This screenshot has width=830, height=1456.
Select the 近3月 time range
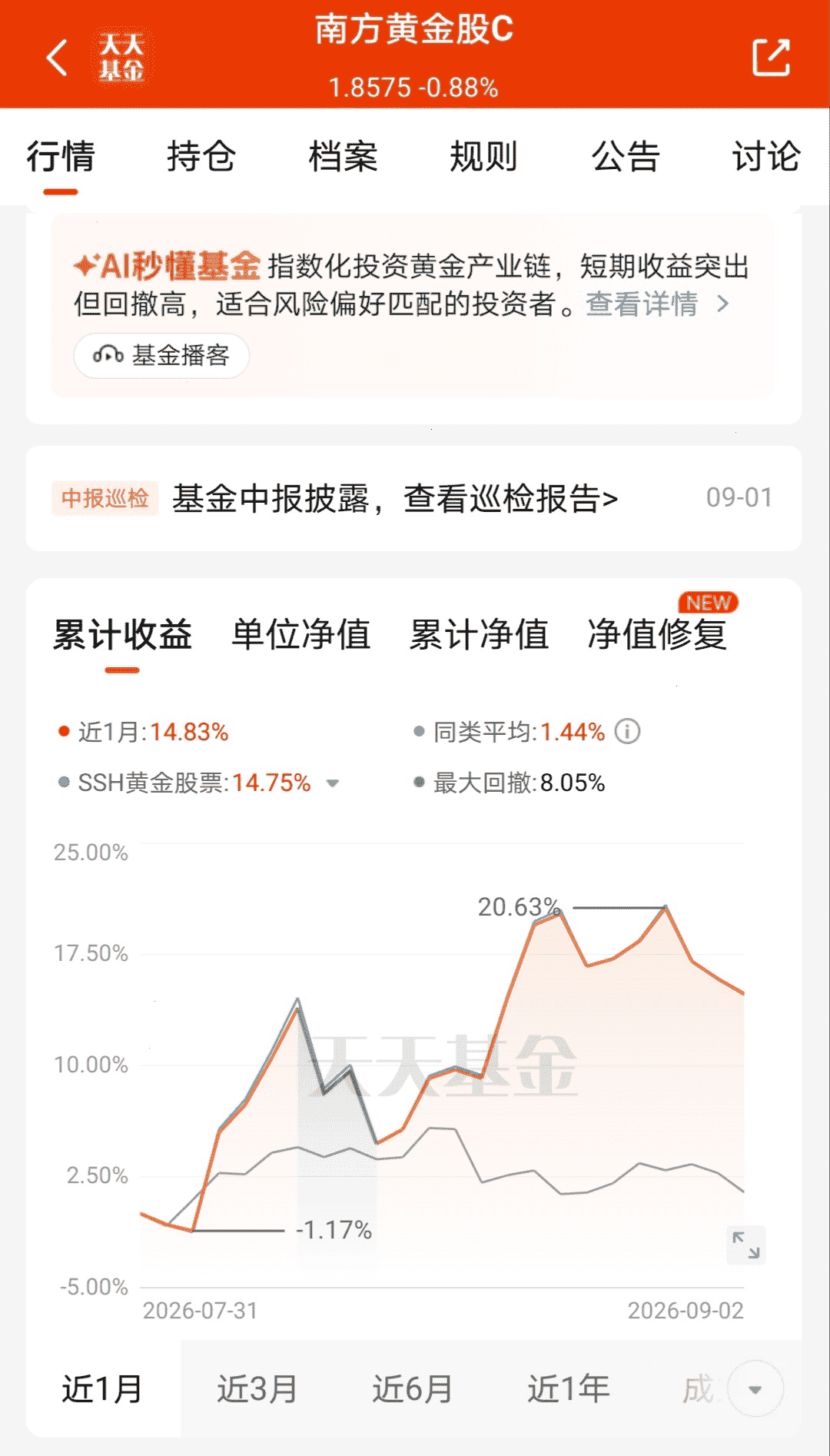257,1389
